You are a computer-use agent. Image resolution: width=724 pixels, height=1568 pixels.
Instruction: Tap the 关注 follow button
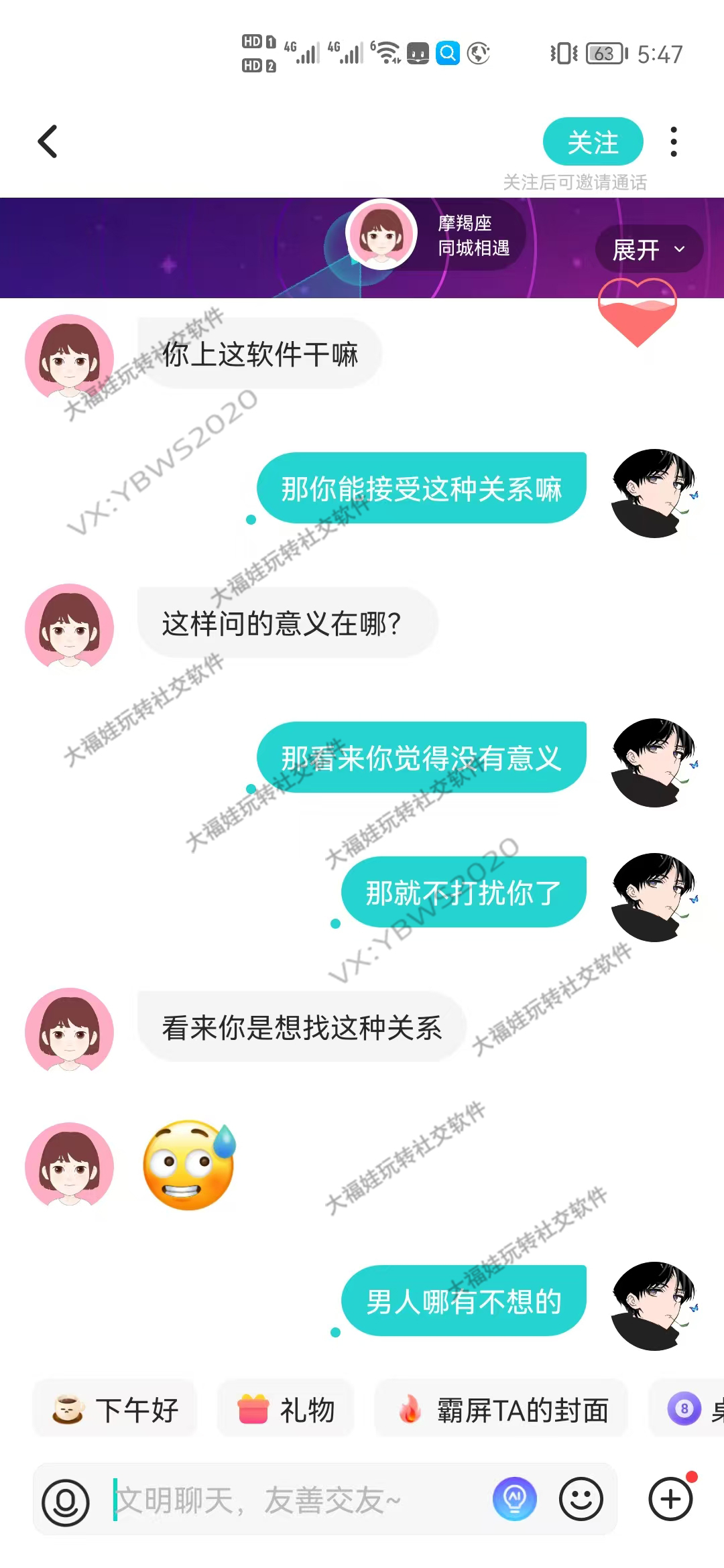tap(593, 141)
